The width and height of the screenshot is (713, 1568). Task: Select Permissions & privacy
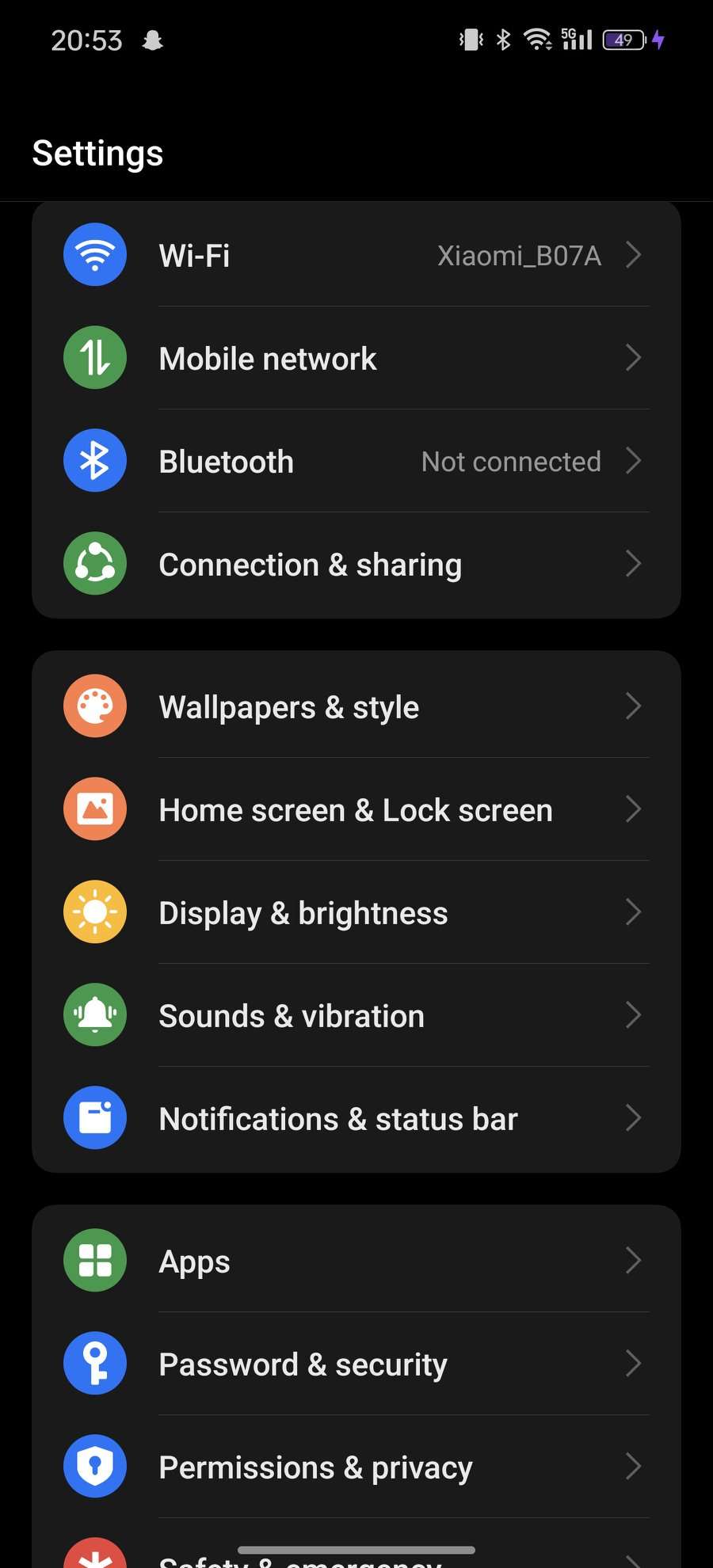click(356, 1467)
